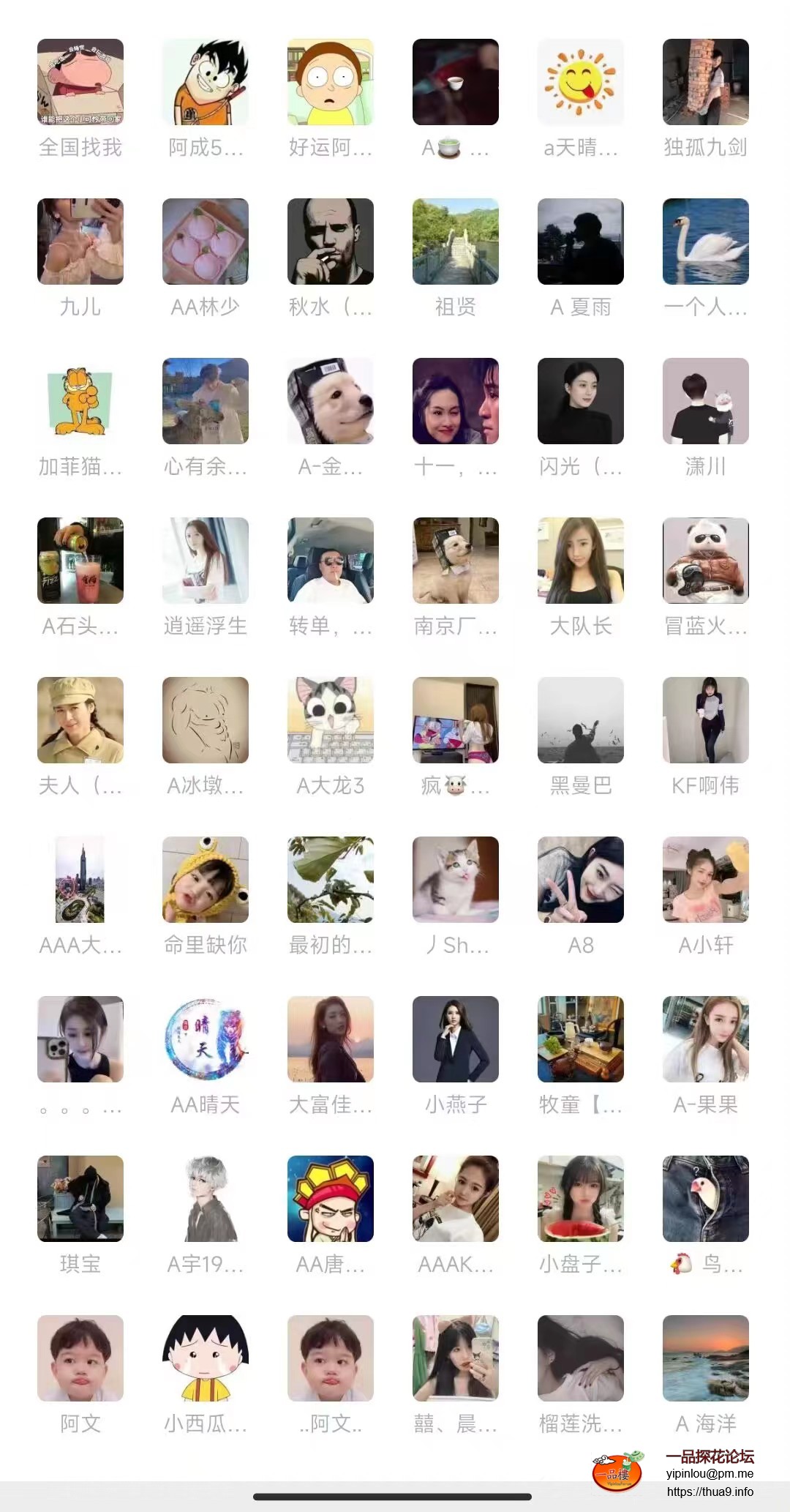View 黑曼巴's member profile

pyautogui.click(x=581, y=720)
